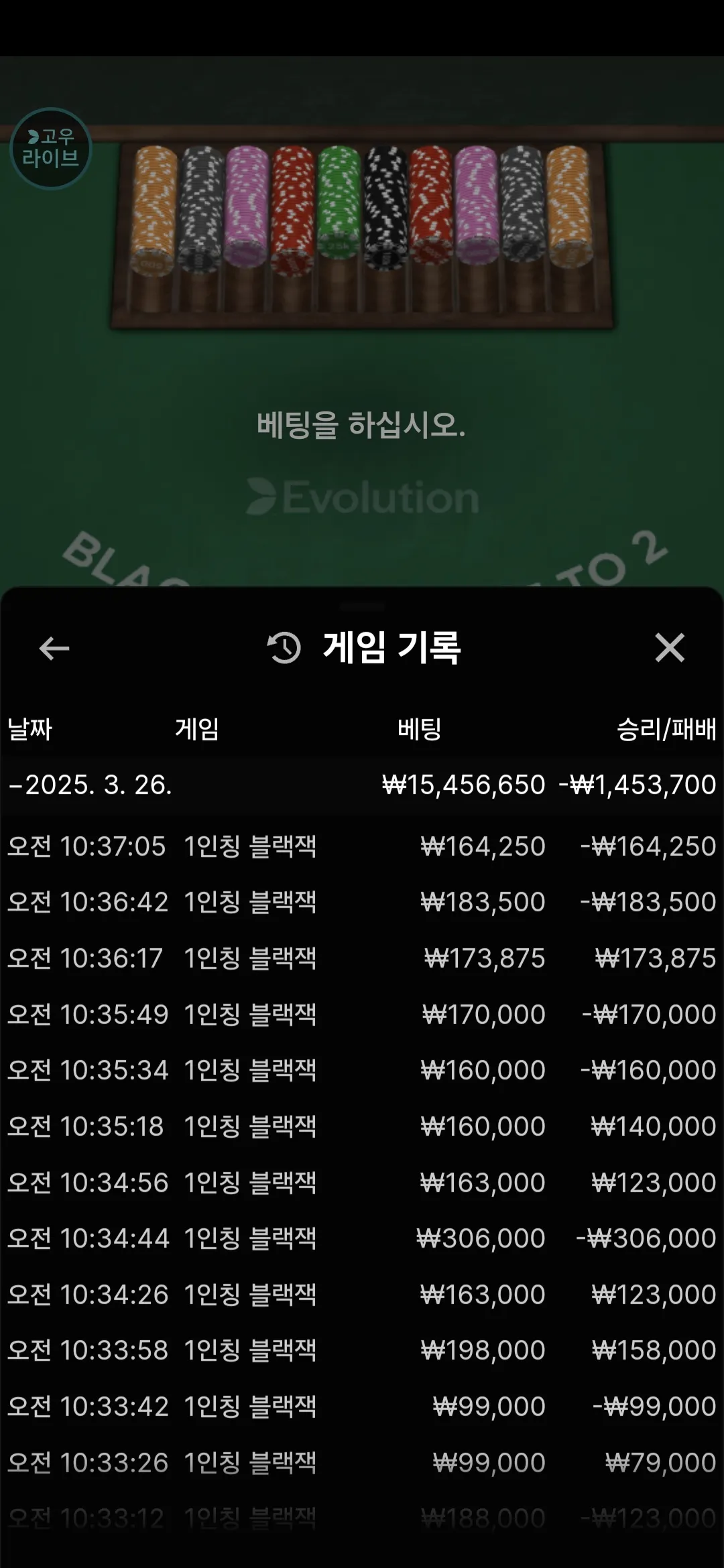Go back from the 게임 기록 panel
Image resolution: width=724 pixels, height=1568 pixels.
(x=54, y=648)
